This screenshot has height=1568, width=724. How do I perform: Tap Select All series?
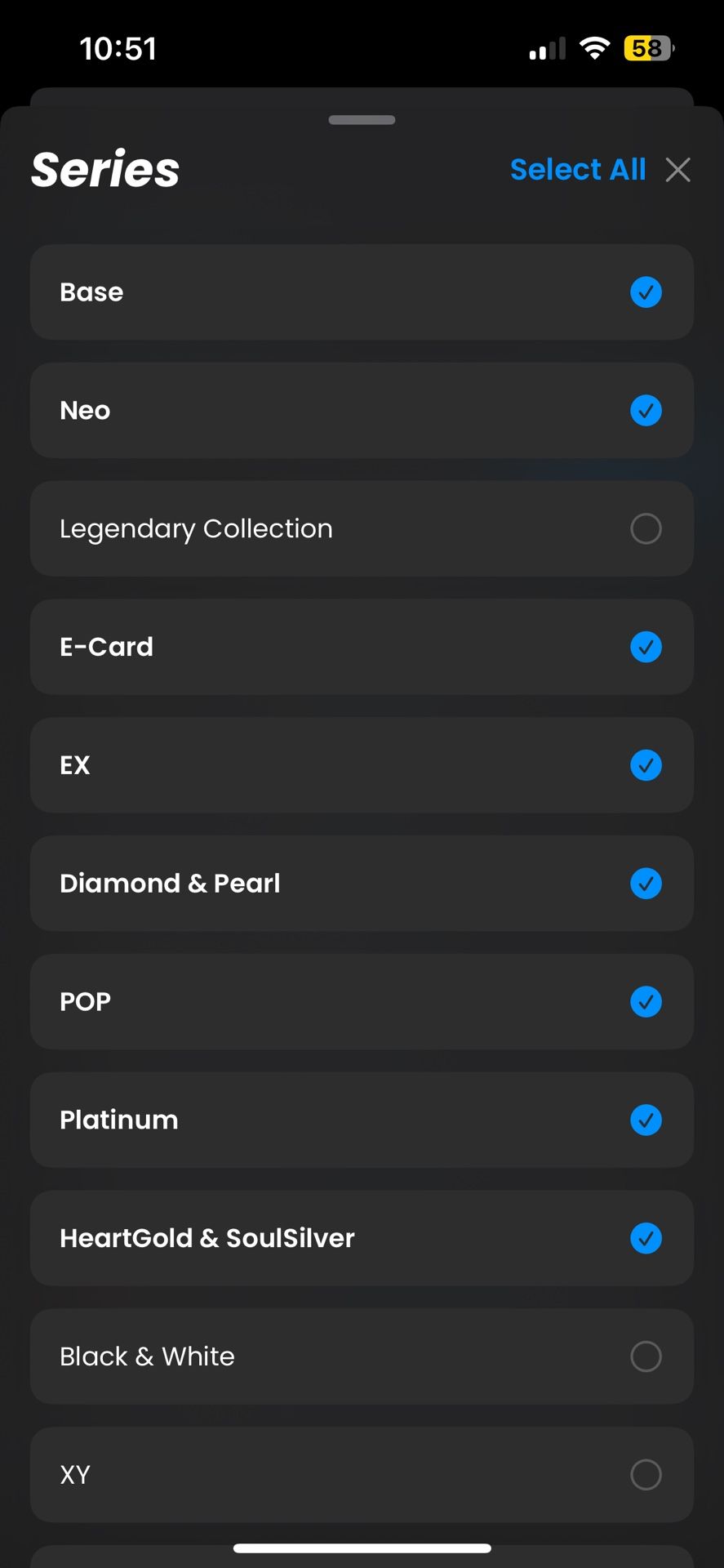(x=577, y=170)
